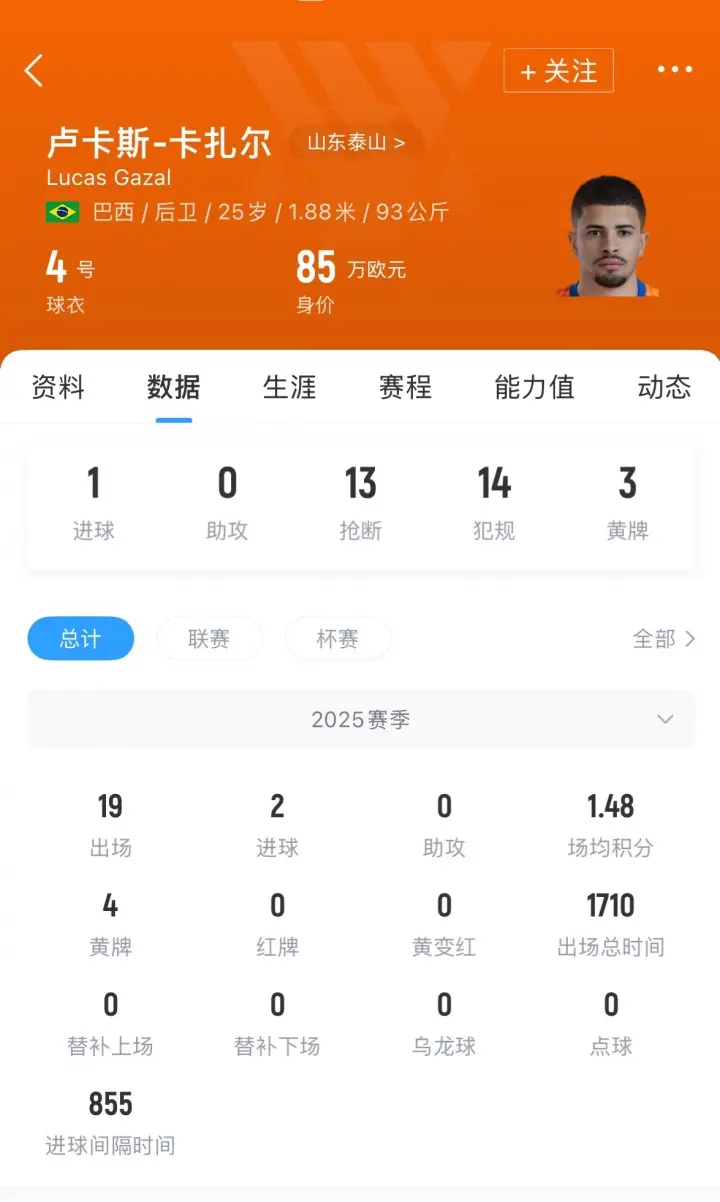Open the 赛程 schedule tab
This screenshot has height=1202, width=720.
[x=404, y=388]
